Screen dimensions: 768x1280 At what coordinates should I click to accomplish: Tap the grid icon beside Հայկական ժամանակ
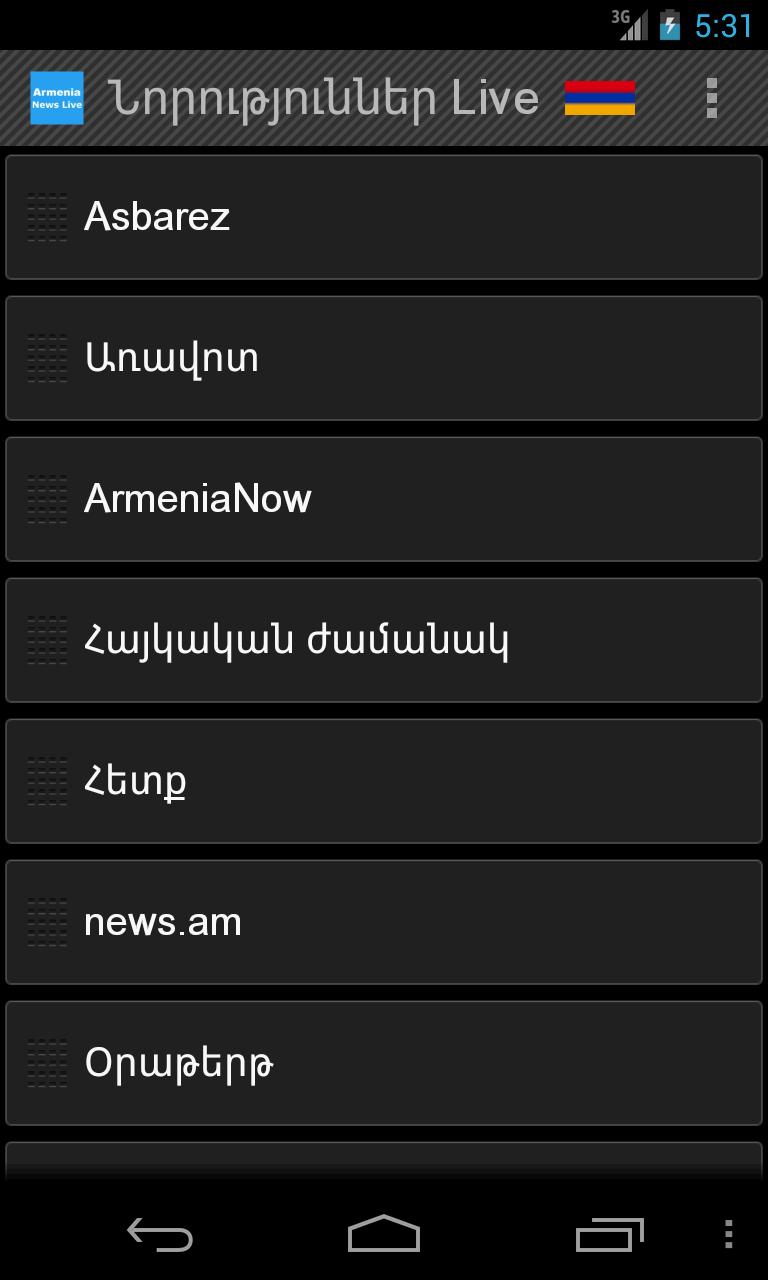tap(47, 639)
